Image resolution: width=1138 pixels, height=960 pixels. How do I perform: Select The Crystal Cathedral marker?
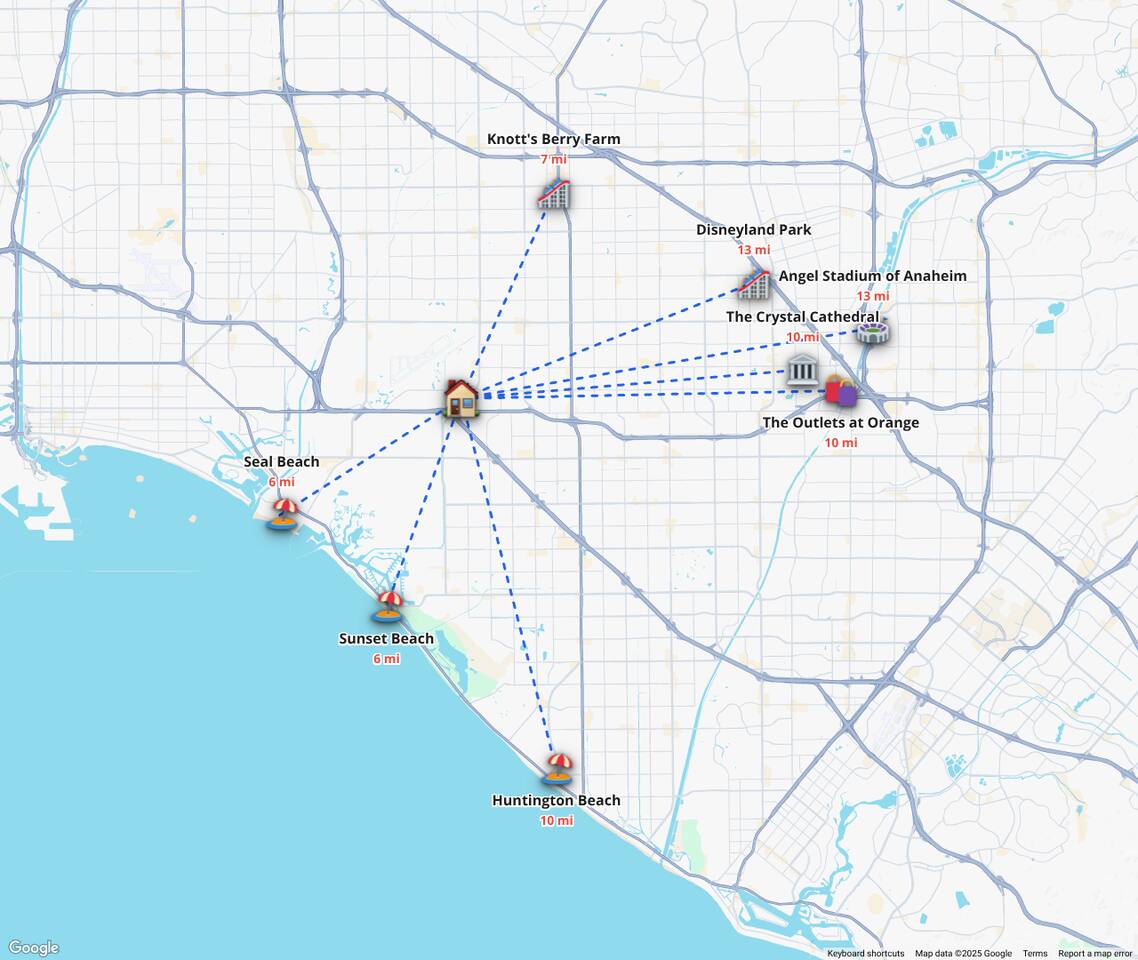tap(802, 371)
